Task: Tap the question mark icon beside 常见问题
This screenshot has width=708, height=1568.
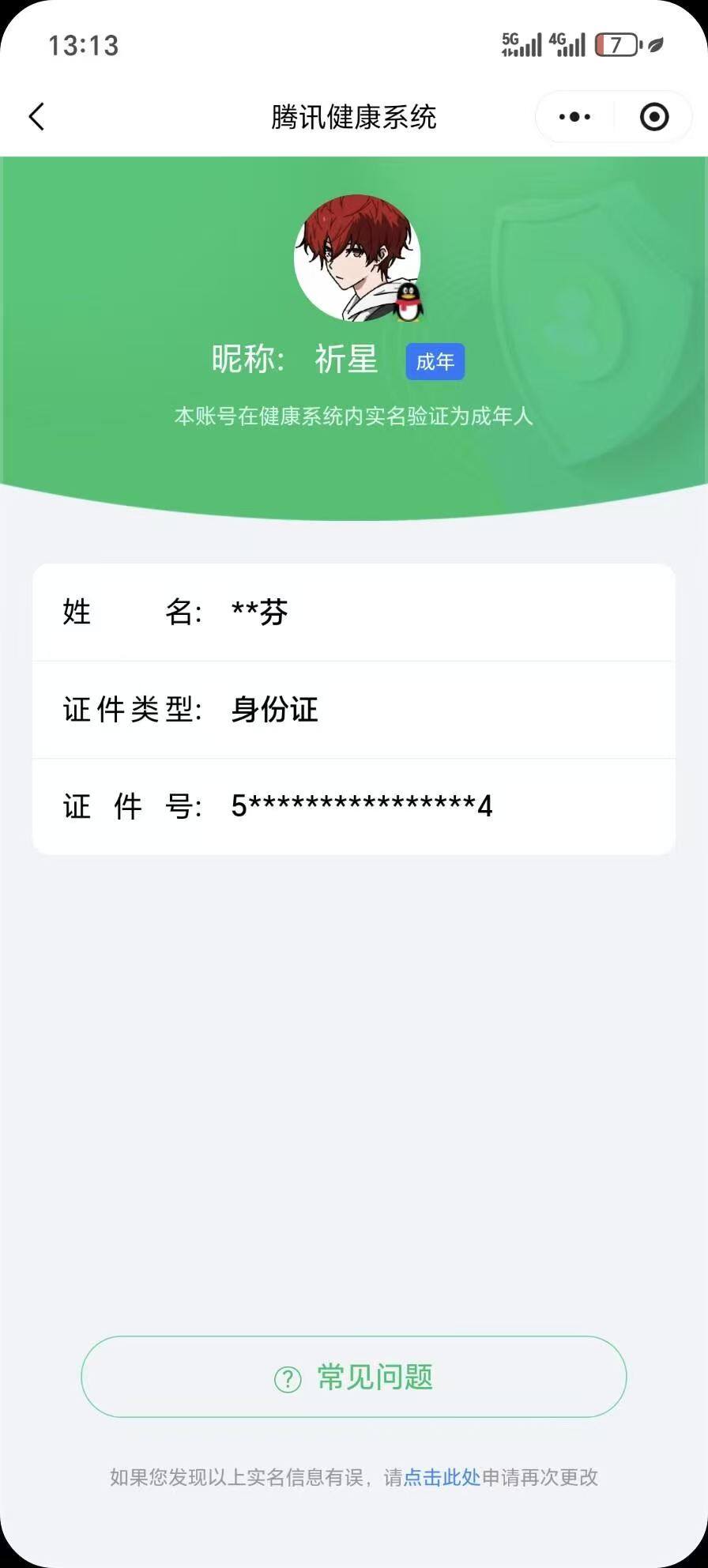Action: coord(286,1376)
